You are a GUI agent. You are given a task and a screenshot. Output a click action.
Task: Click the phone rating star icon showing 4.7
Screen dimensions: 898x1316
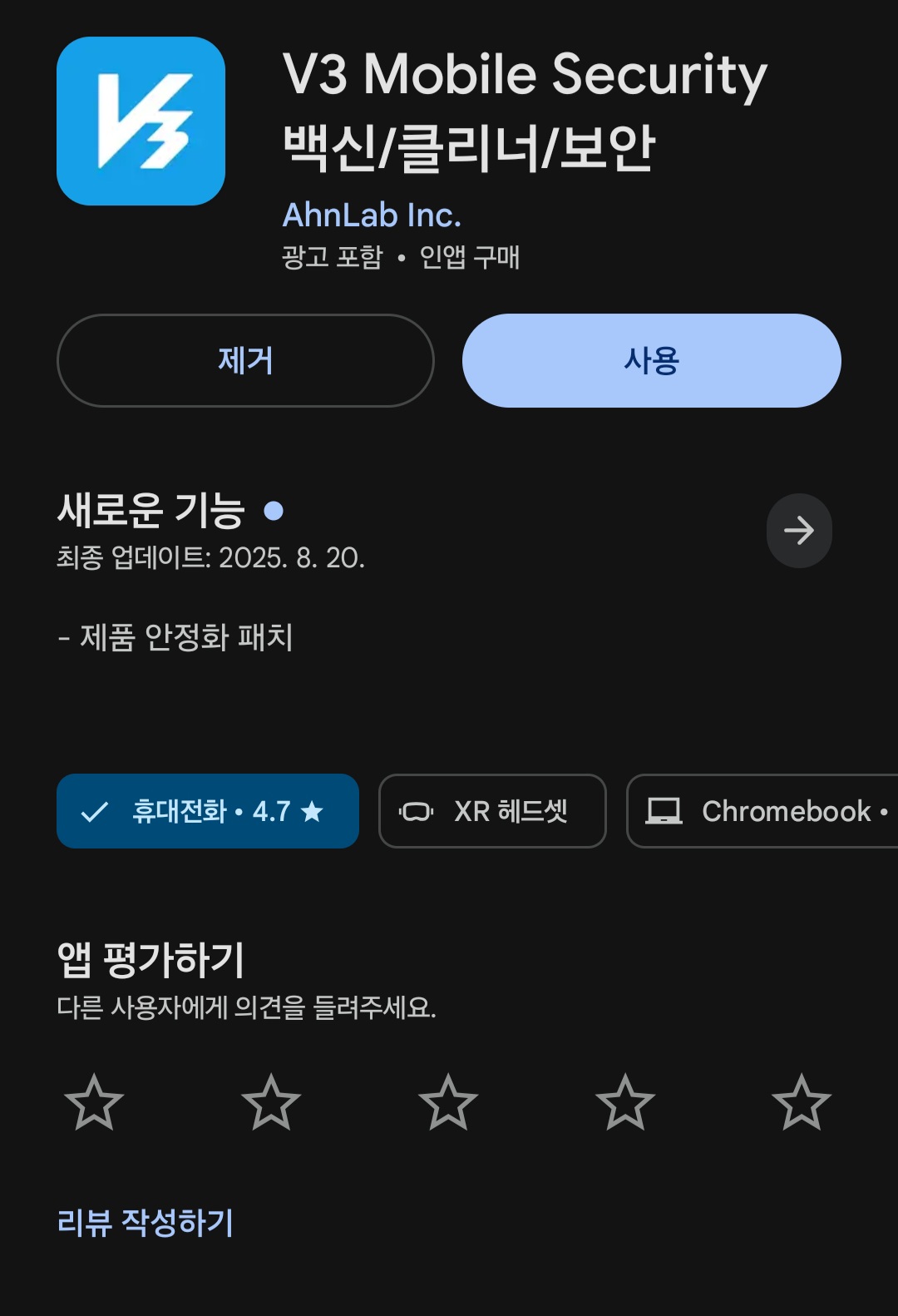[311, 811]
